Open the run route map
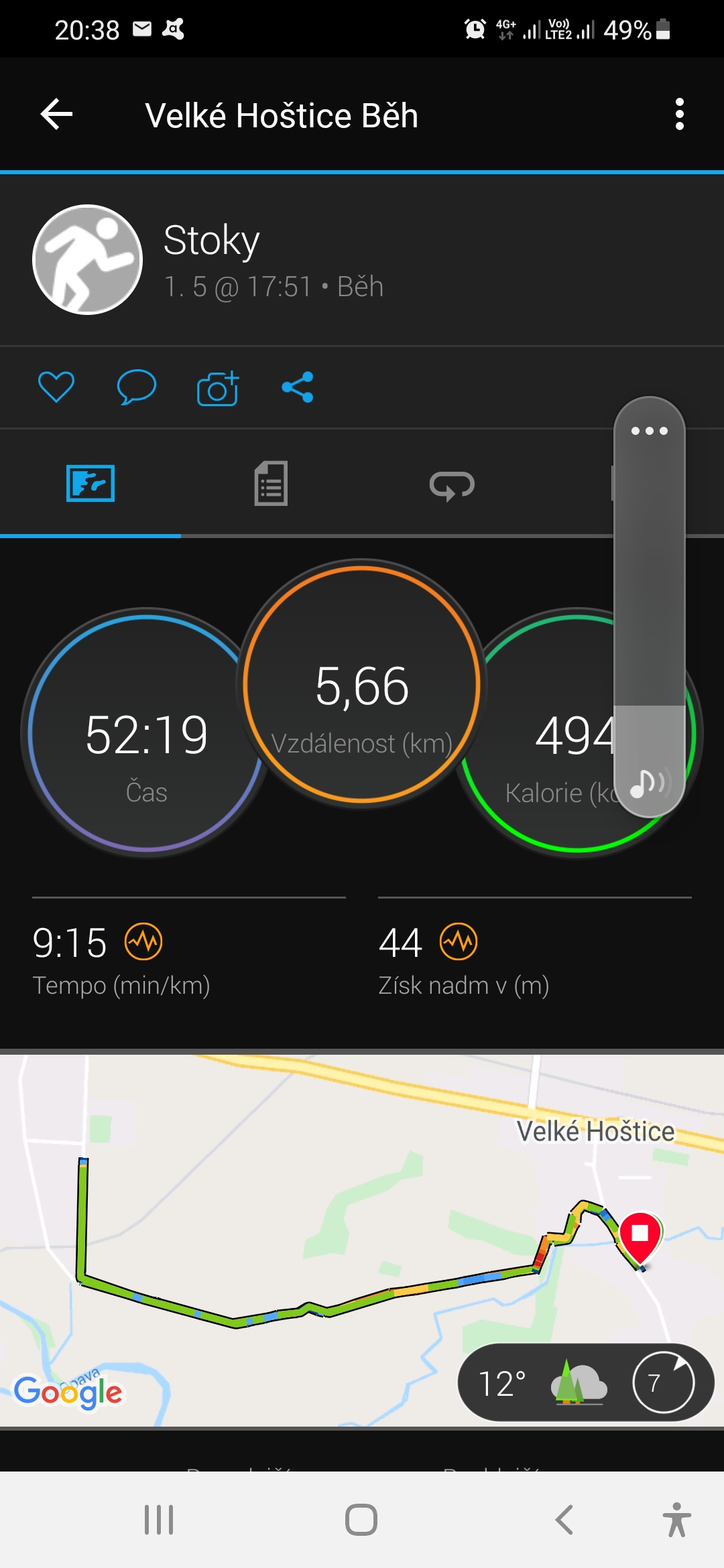 pos(362,1240)
